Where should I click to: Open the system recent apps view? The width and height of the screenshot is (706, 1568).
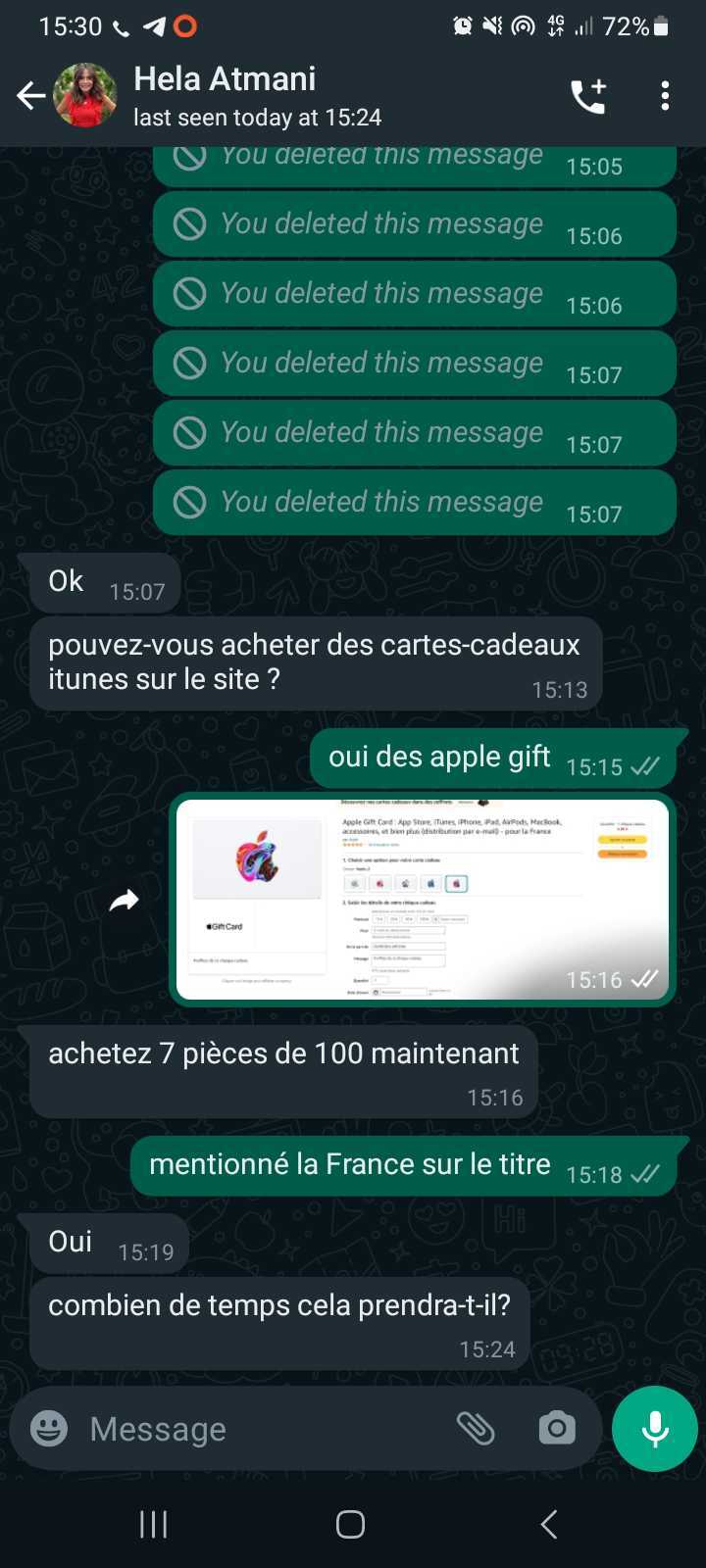pyautogui.click(x=154, y=1524)
